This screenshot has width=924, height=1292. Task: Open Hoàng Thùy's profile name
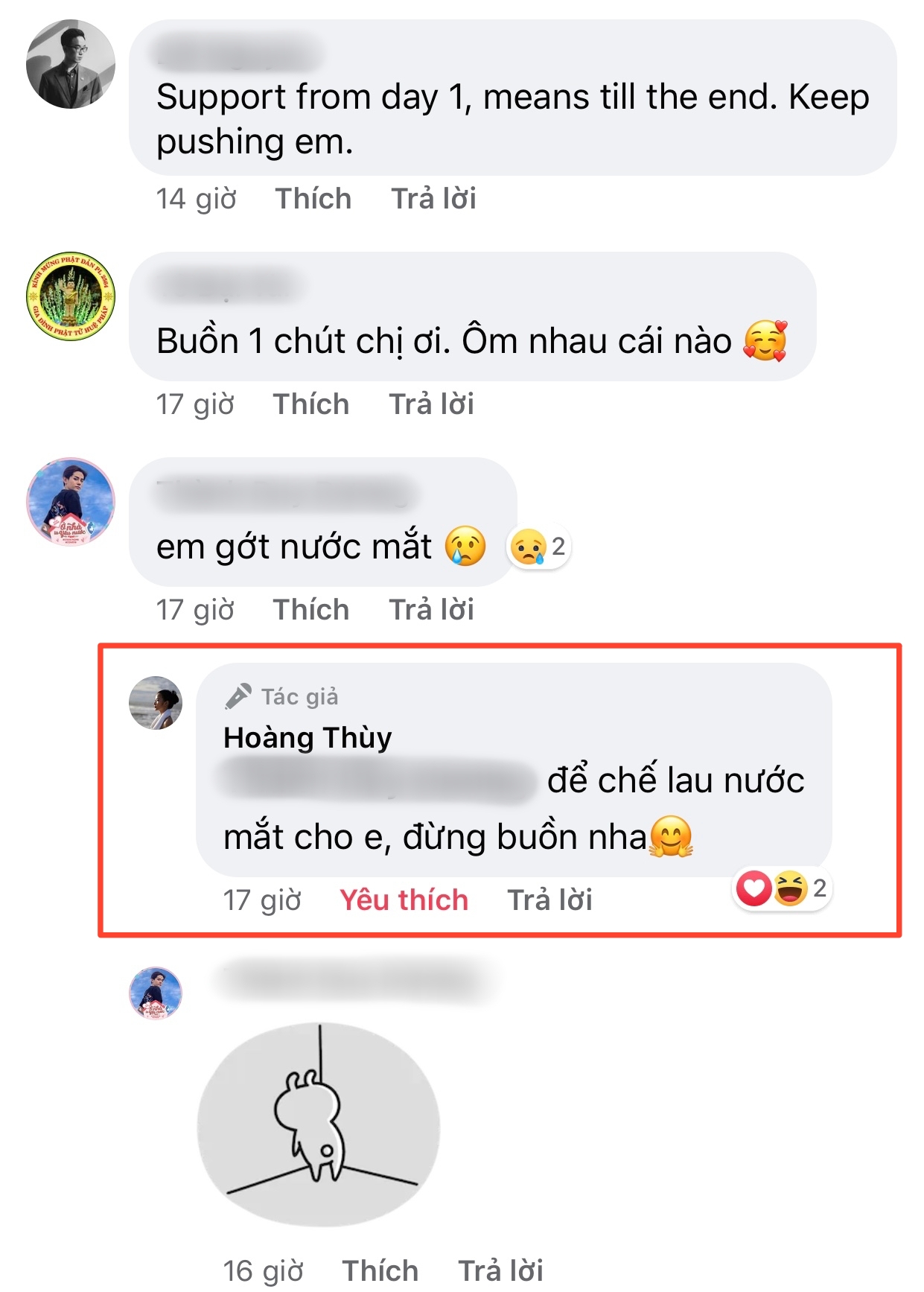tap(307, 738)
